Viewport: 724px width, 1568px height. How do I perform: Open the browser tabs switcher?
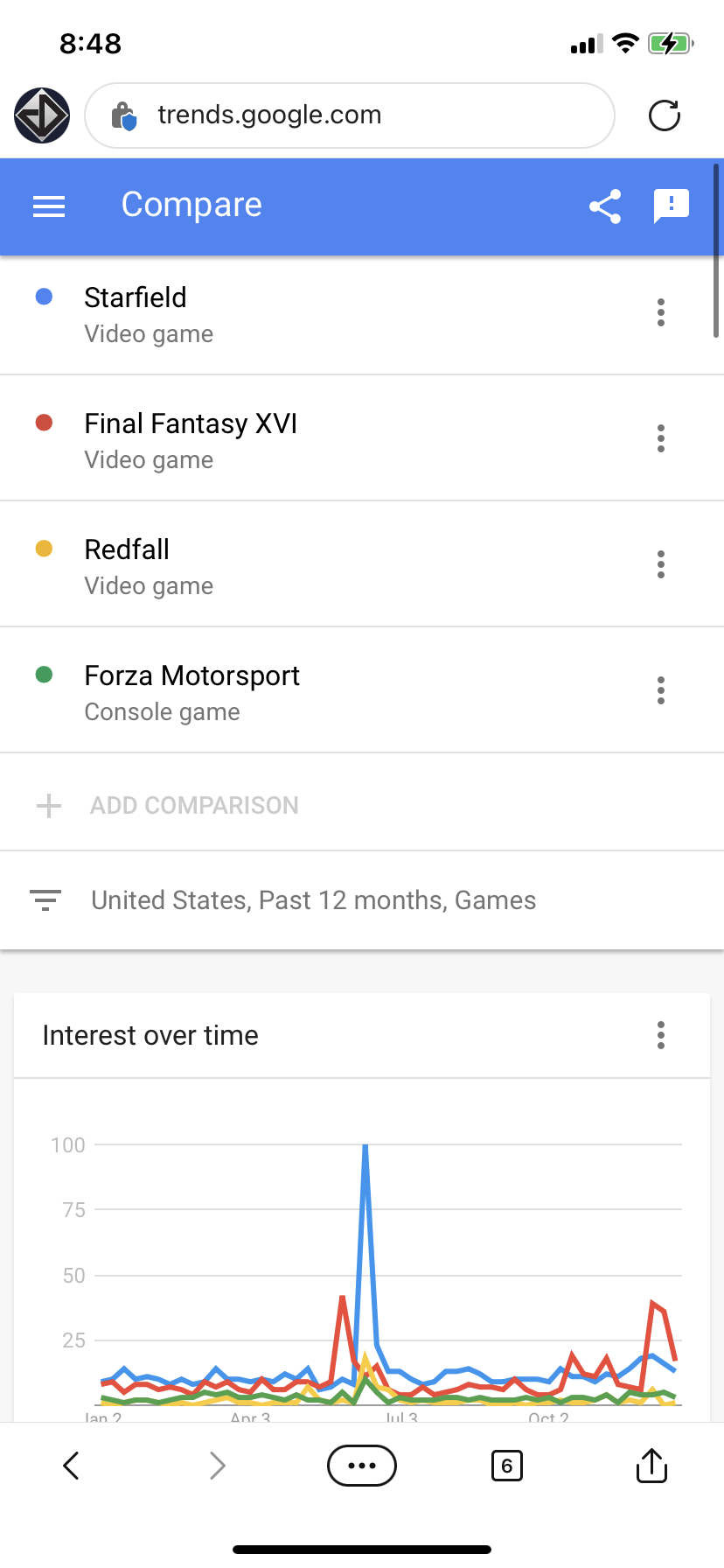(x=507, y=1465)
